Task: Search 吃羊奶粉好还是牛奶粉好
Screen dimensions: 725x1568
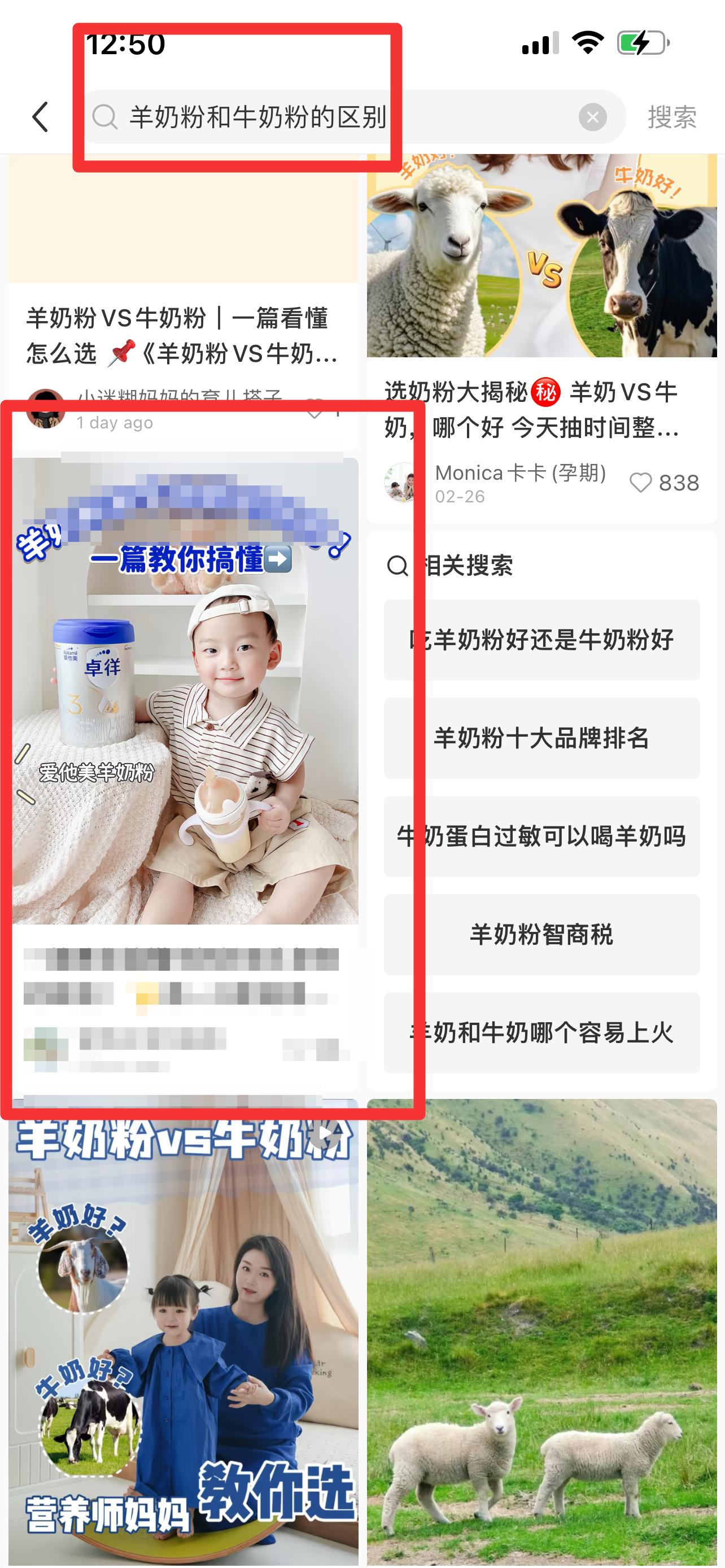Action: [541, 640]
